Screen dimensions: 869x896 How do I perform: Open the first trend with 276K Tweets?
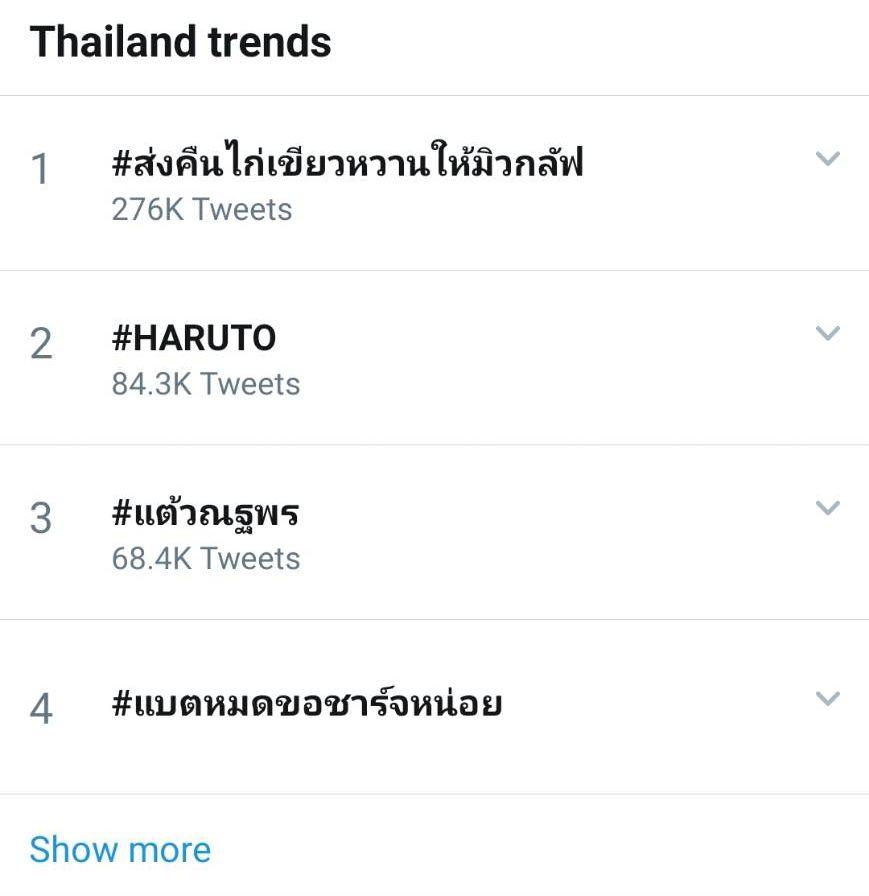coord(347,163)
